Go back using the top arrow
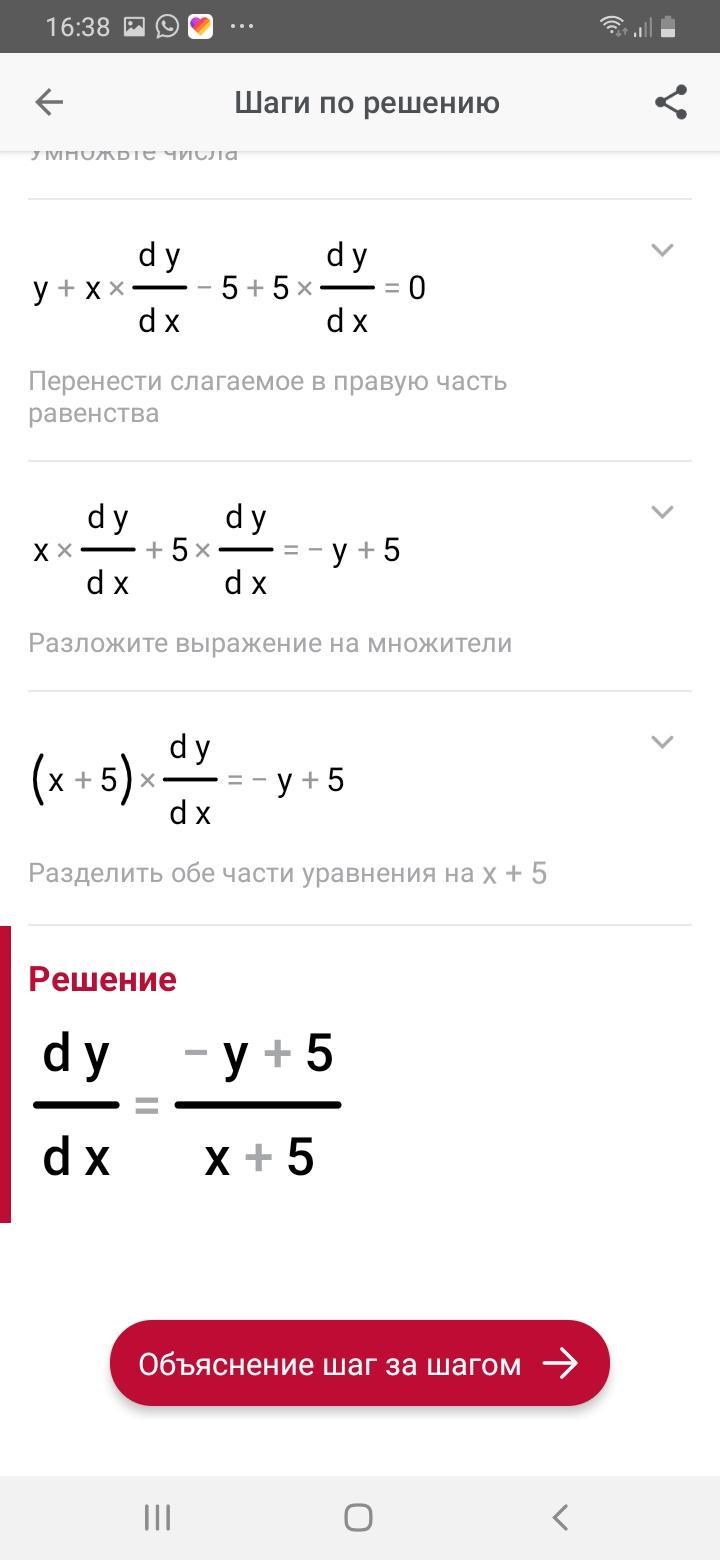 pos(49,102)
